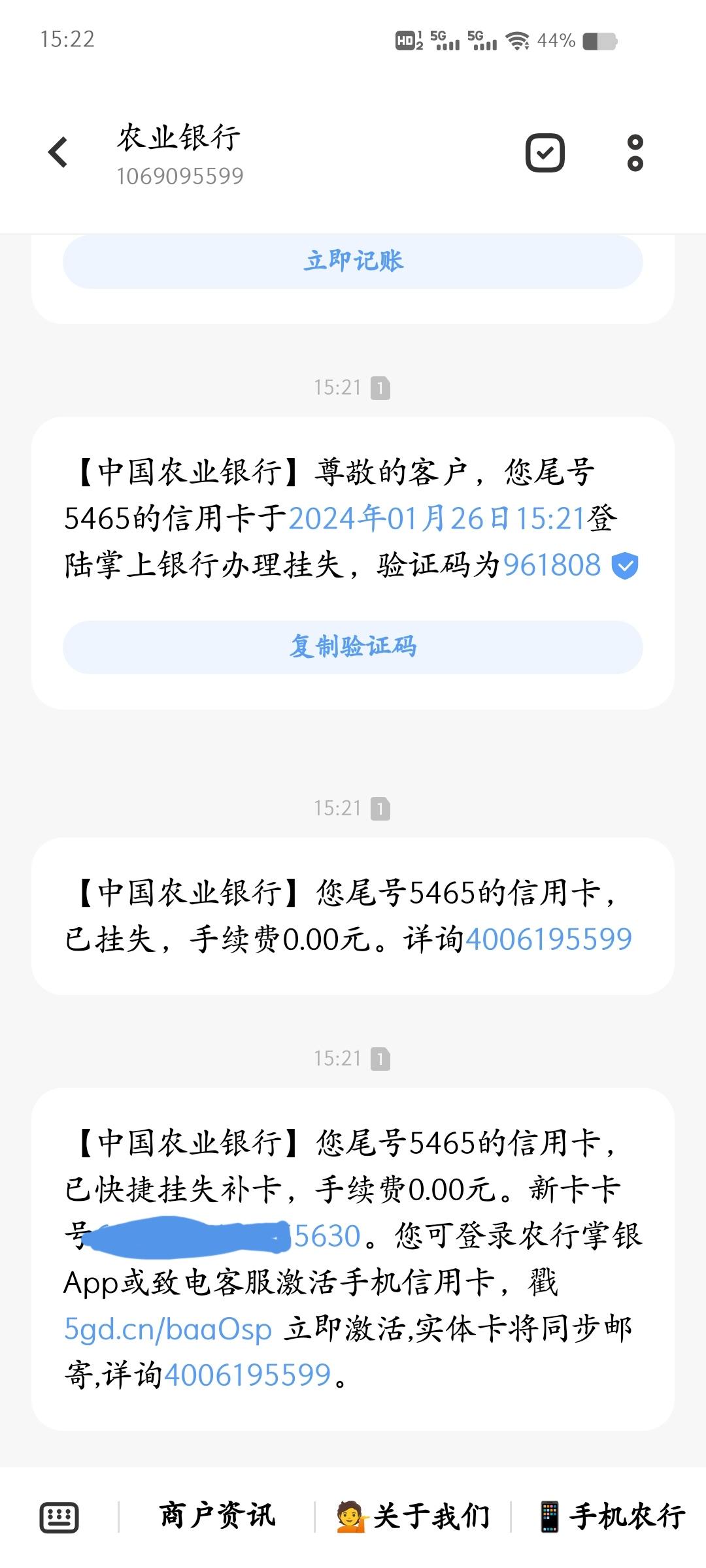706x1568 pixels.
Task: Tap the date link 2024年01月26日15:21
Action: point(437,519)
